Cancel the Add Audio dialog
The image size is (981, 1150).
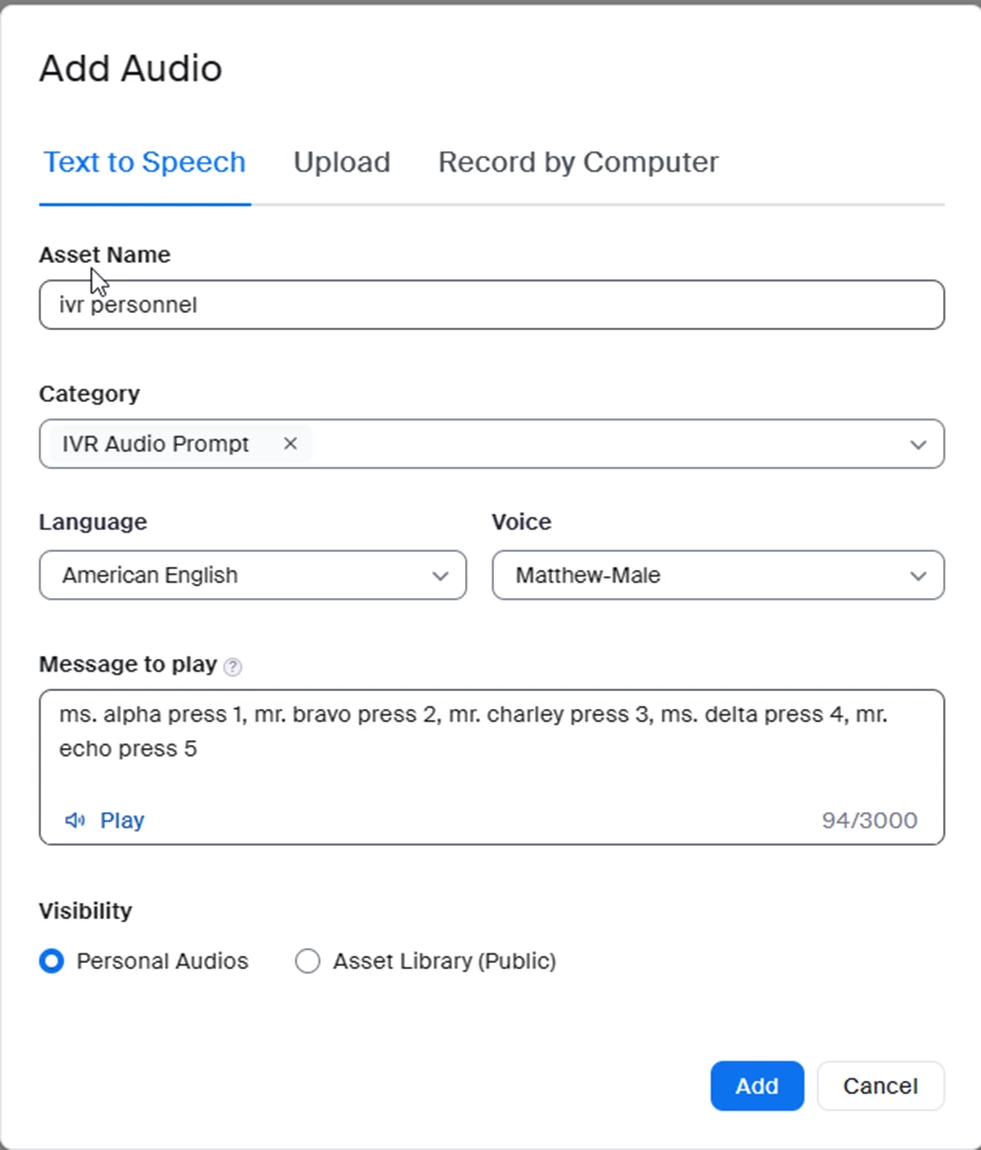[x=879, y=1086]
